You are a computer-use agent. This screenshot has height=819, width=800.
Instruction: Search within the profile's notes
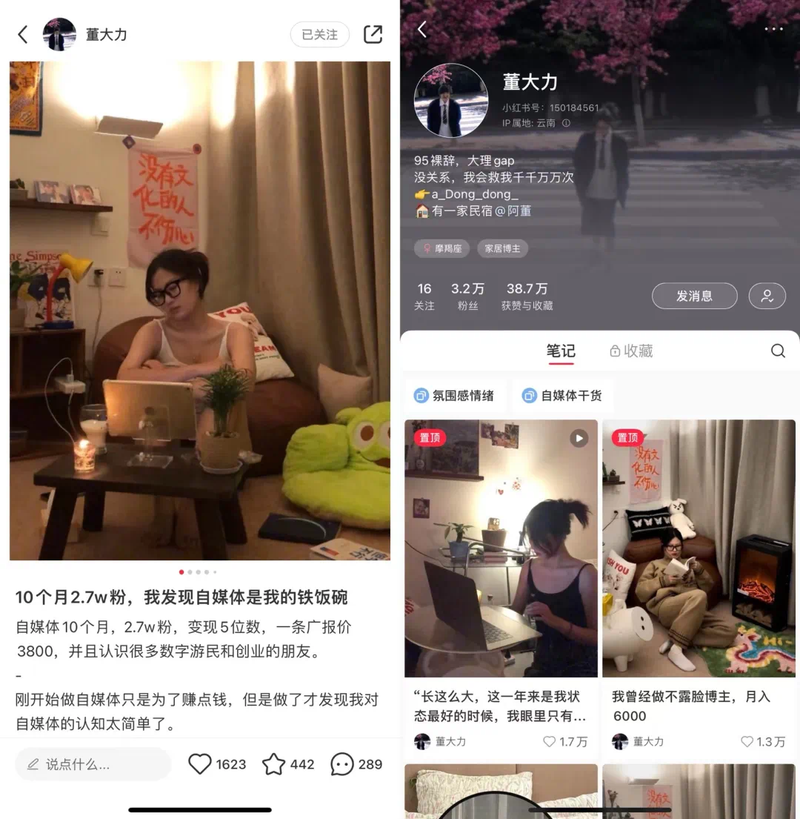[778, 351]
